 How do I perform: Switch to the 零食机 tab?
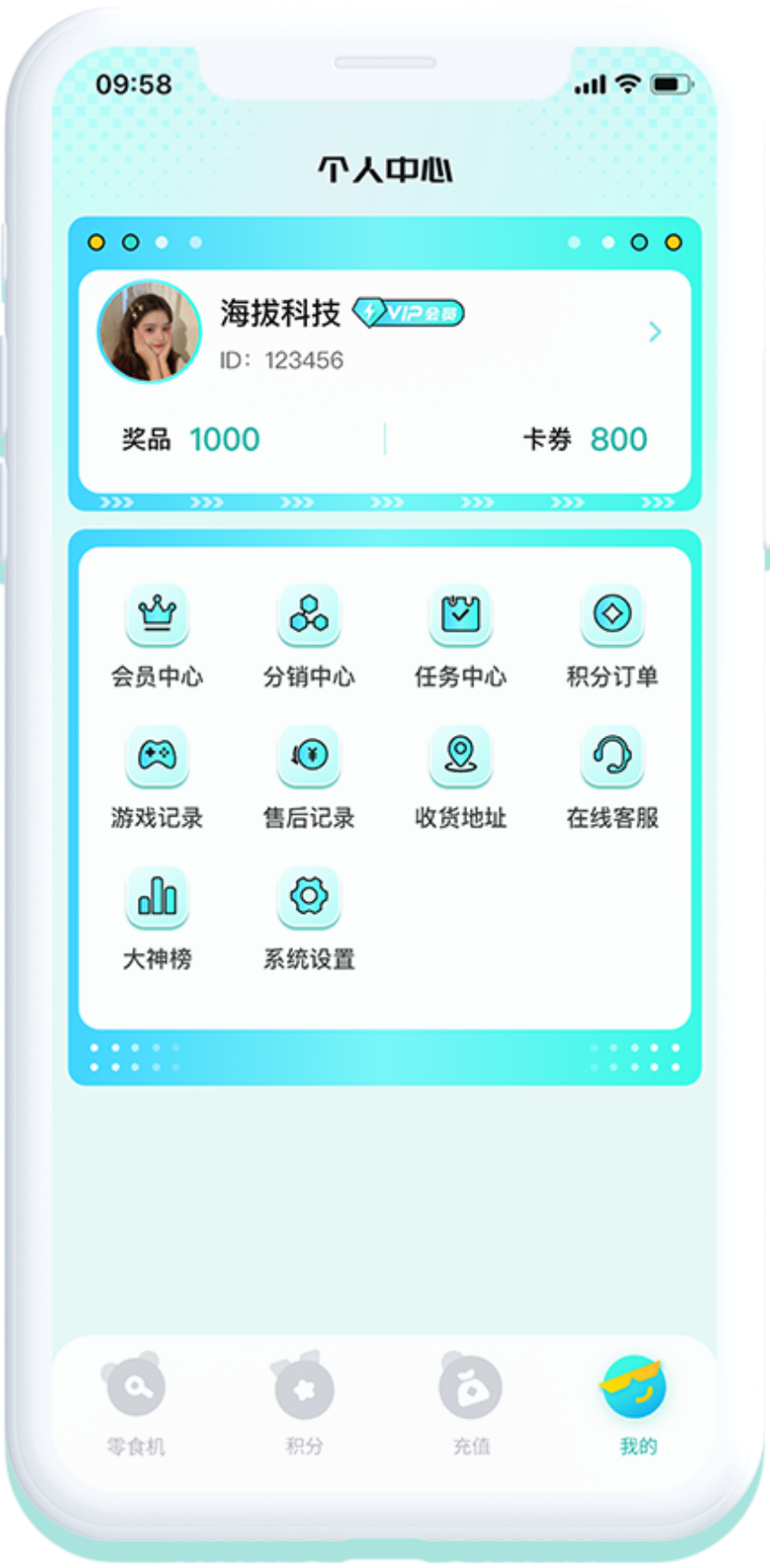coord(135,1402)
